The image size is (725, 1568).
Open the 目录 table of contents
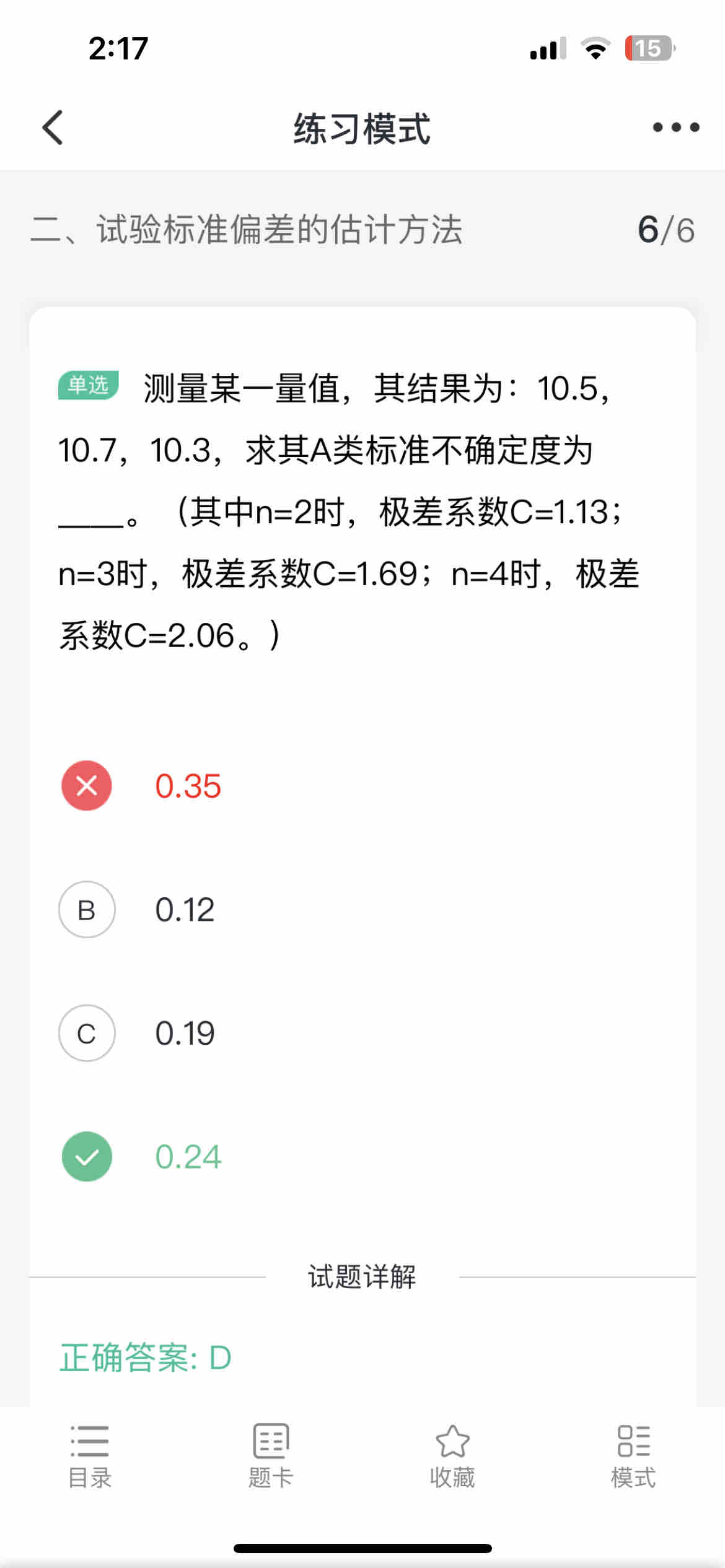click(x=90, y=1457)
